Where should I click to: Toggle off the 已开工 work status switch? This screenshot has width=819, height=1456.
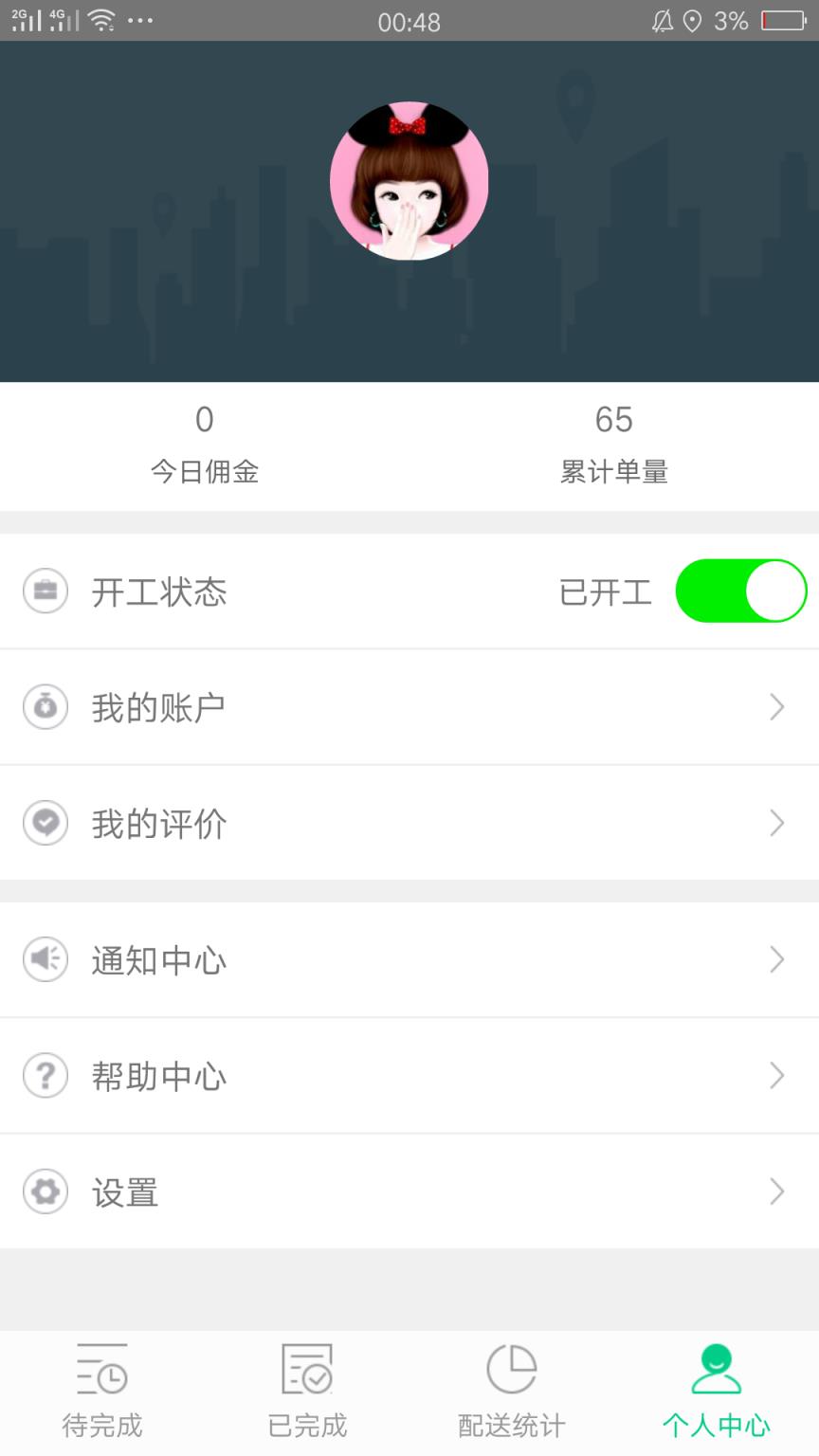[x=740, y=591]
